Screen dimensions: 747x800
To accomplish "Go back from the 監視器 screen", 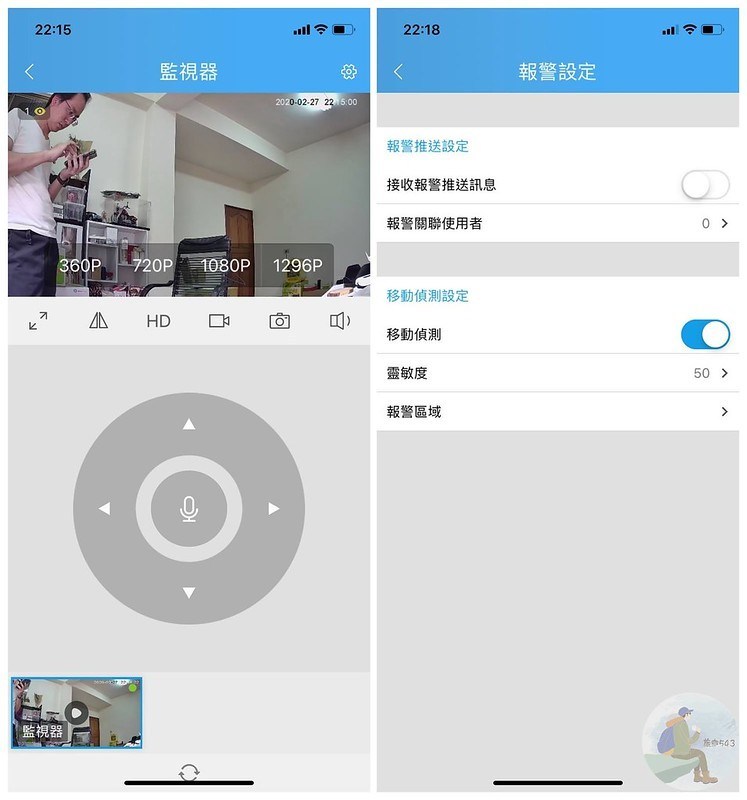I will (x=29, y=72).
